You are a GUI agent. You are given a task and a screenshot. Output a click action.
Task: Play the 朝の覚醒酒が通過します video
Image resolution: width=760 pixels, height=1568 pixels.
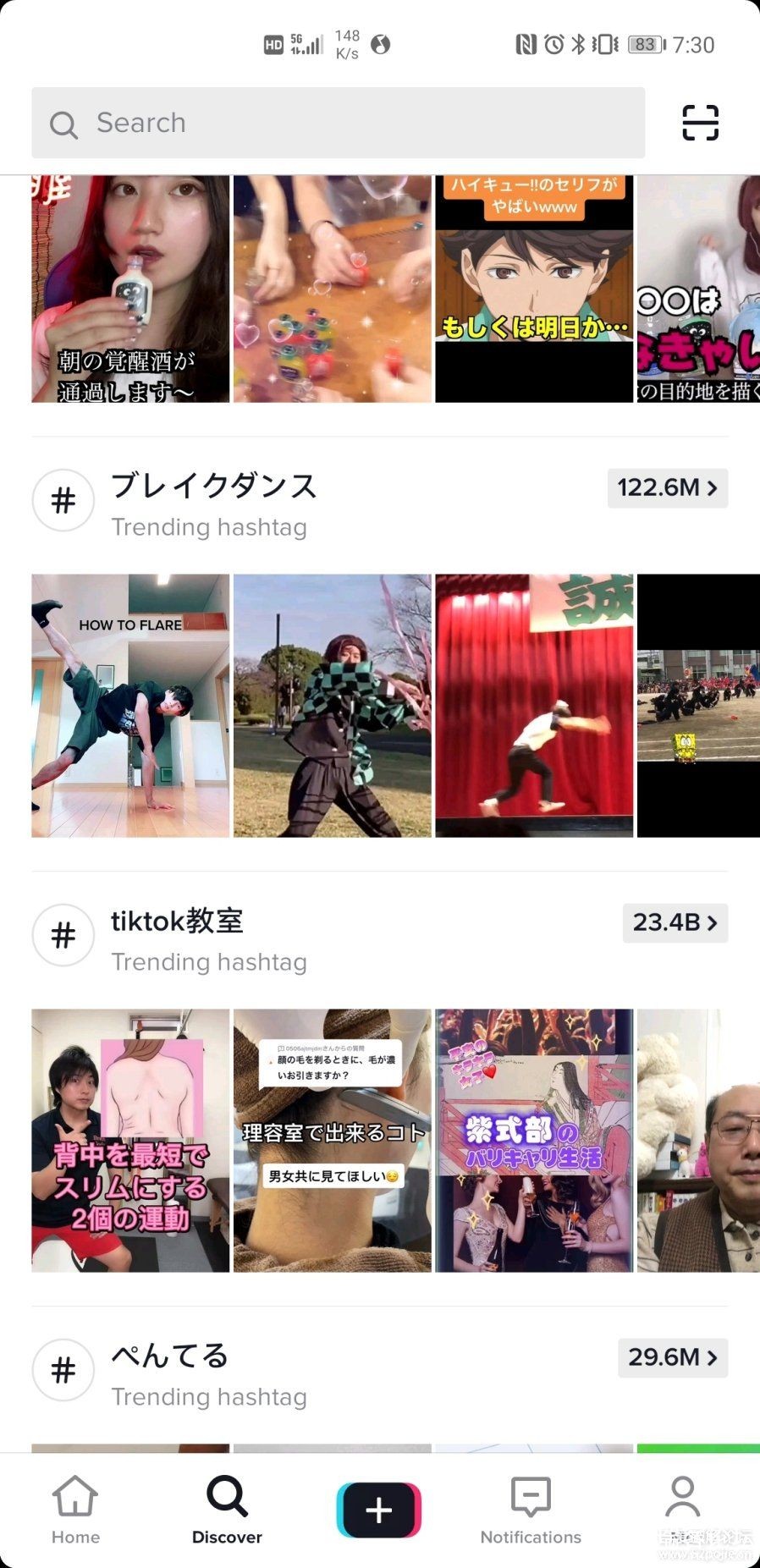[x=130, y=289]
